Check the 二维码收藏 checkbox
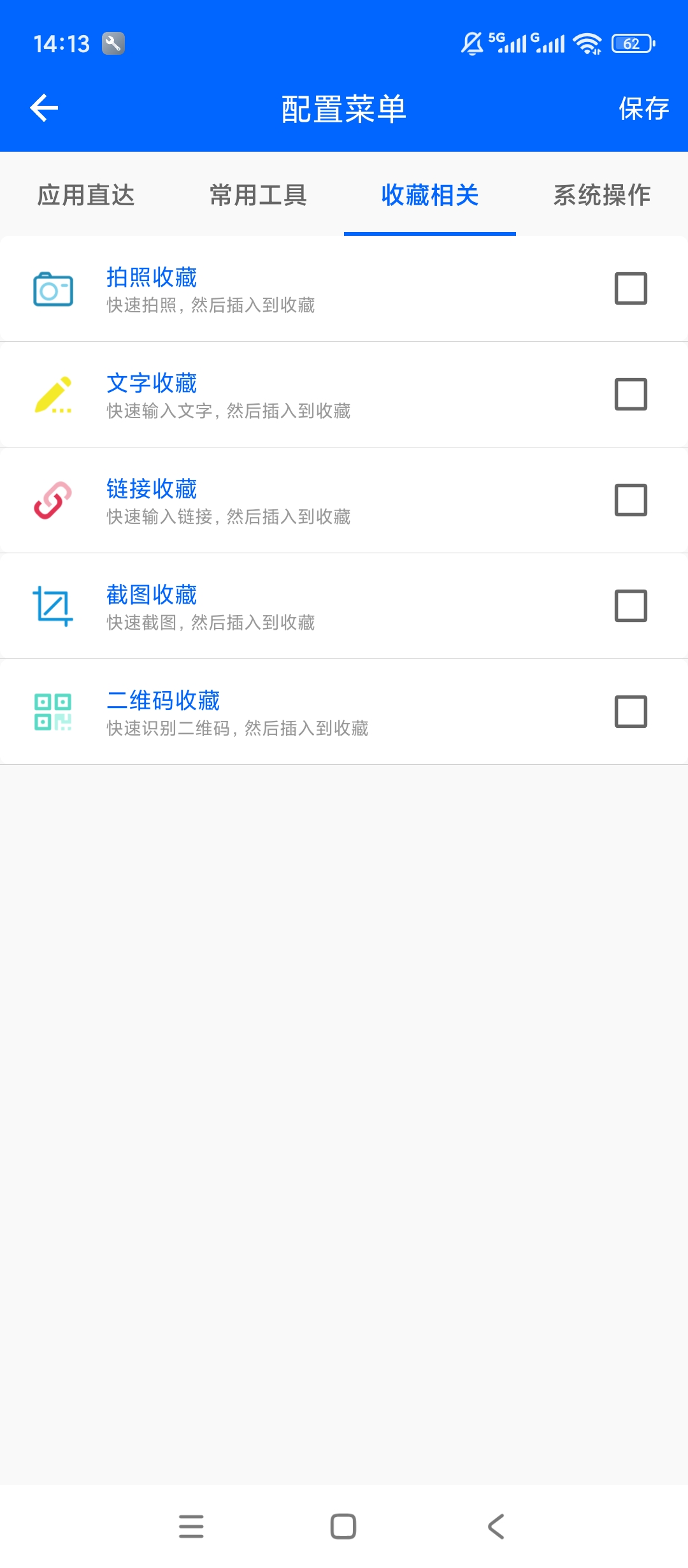The height and width of the screenshot is (1568, 688). [631, 711]
